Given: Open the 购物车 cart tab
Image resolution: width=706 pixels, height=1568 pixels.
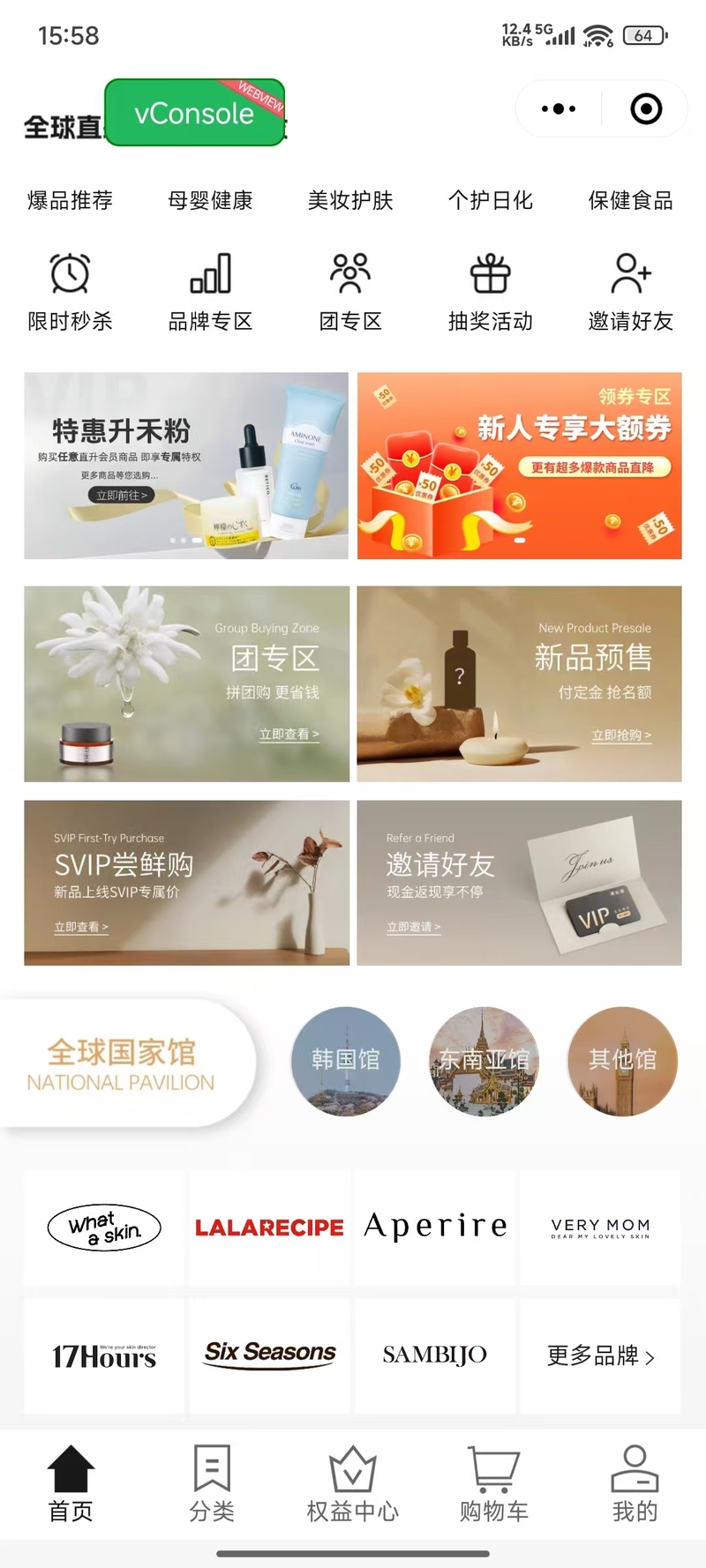Looking at the screenshot, I should pos(493,1485).
